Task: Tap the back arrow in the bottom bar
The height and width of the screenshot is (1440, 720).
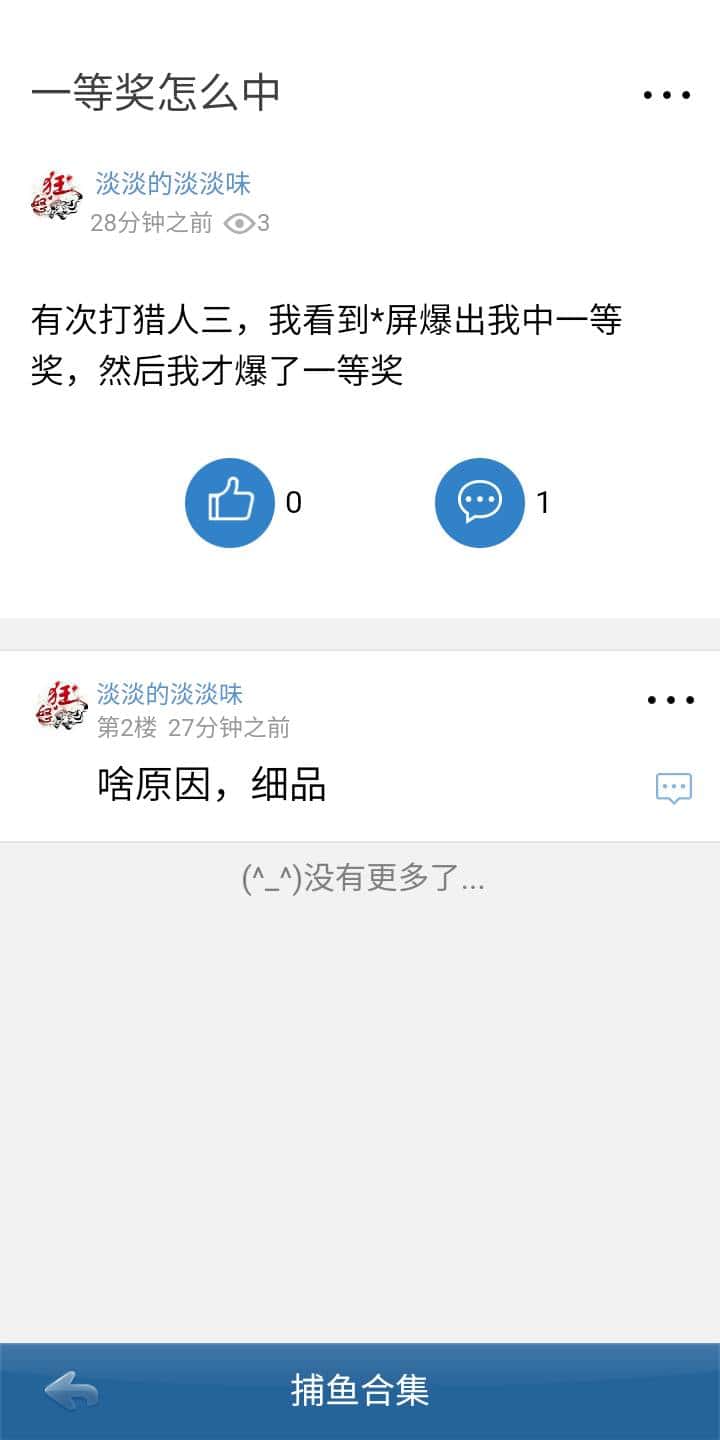Action: point(70,1390)
